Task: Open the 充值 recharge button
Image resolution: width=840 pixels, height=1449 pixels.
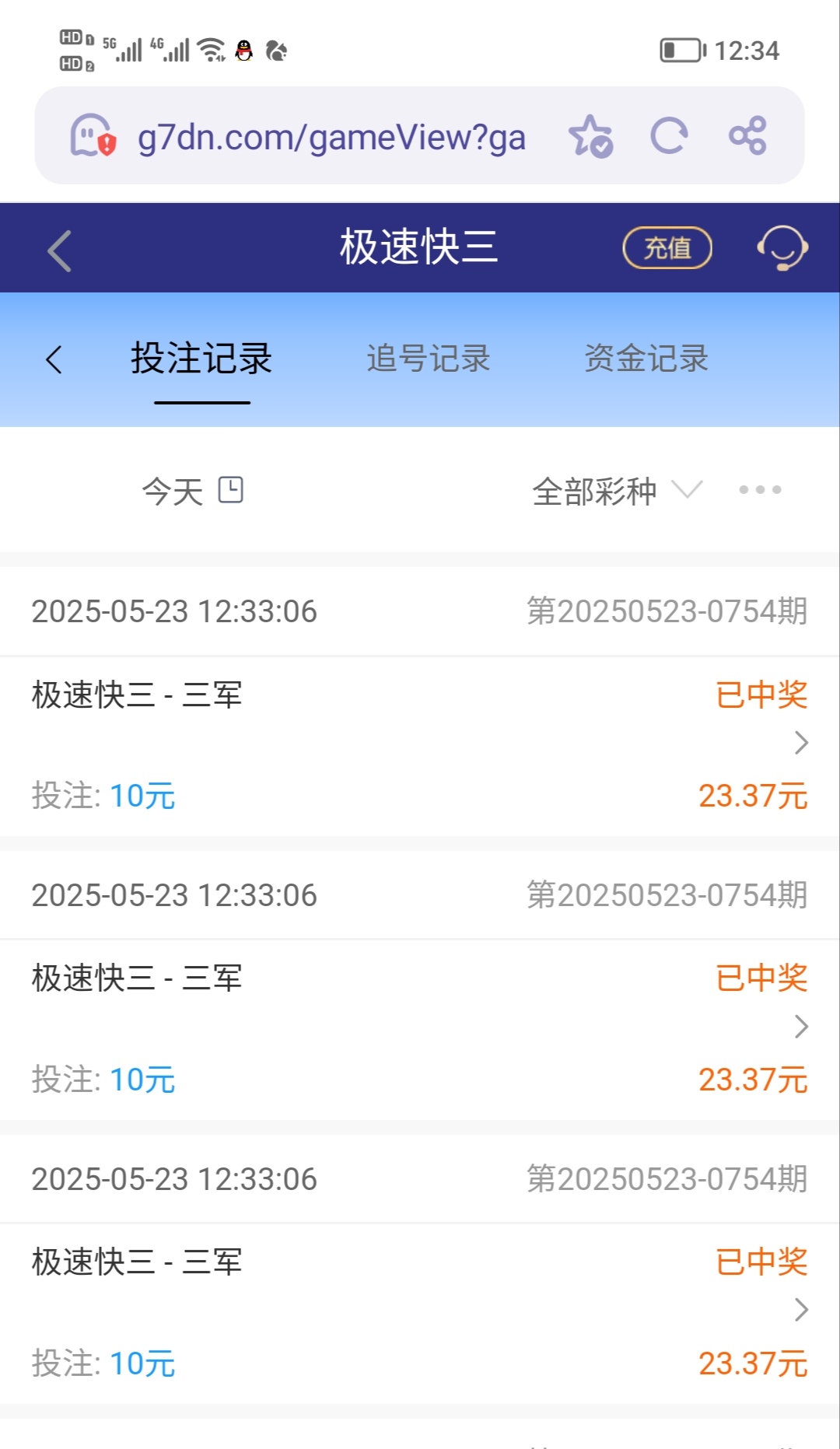Action: point(667,248)
